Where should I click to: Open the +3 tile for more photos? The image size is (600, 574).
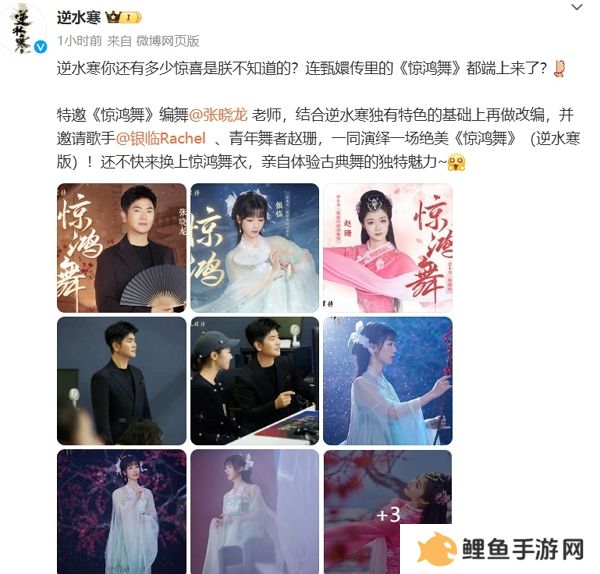coord(387,511)
